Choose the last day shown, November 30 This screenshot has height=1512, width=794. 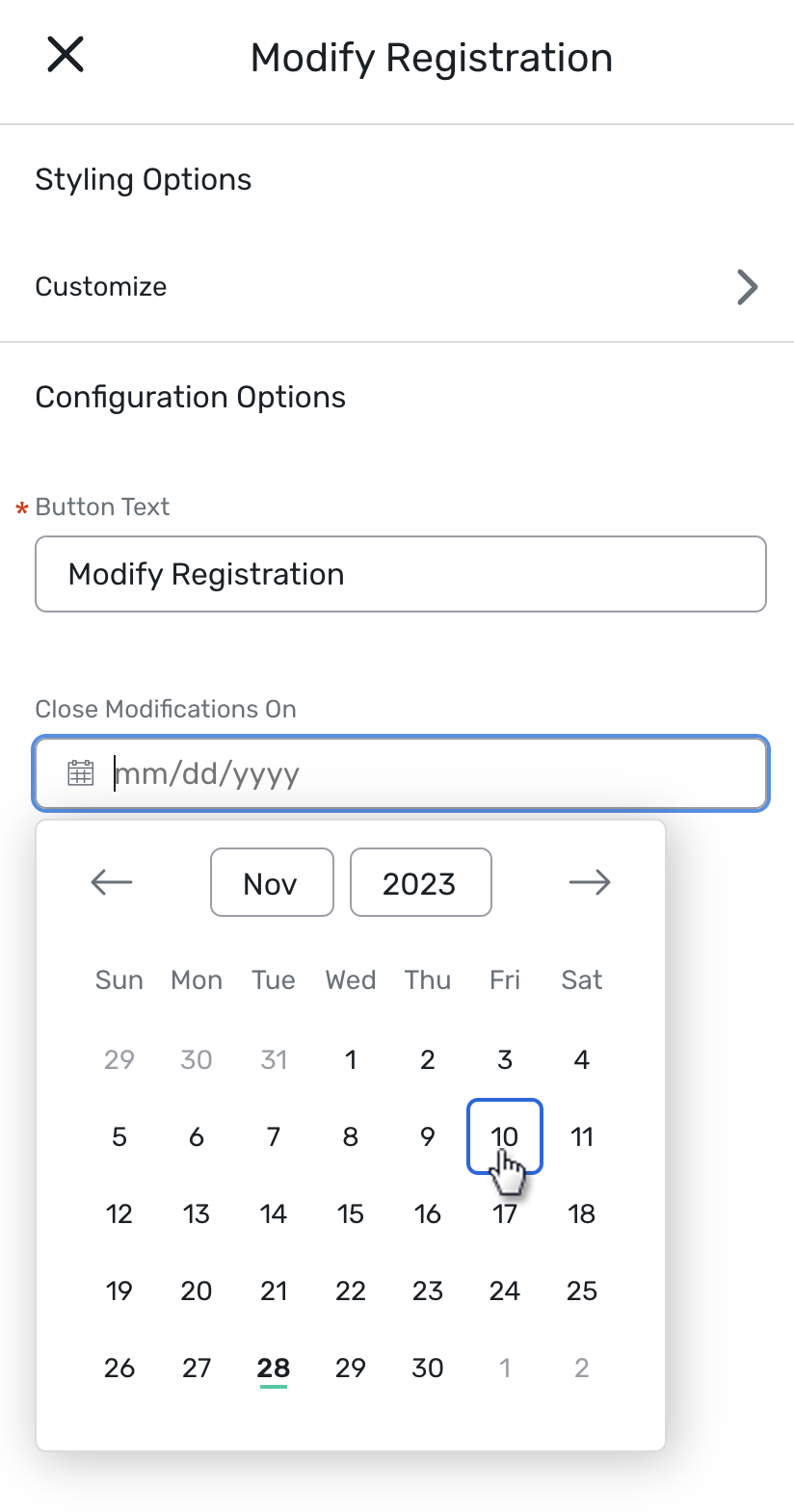pyautogui.click(x=427, y=1368)
